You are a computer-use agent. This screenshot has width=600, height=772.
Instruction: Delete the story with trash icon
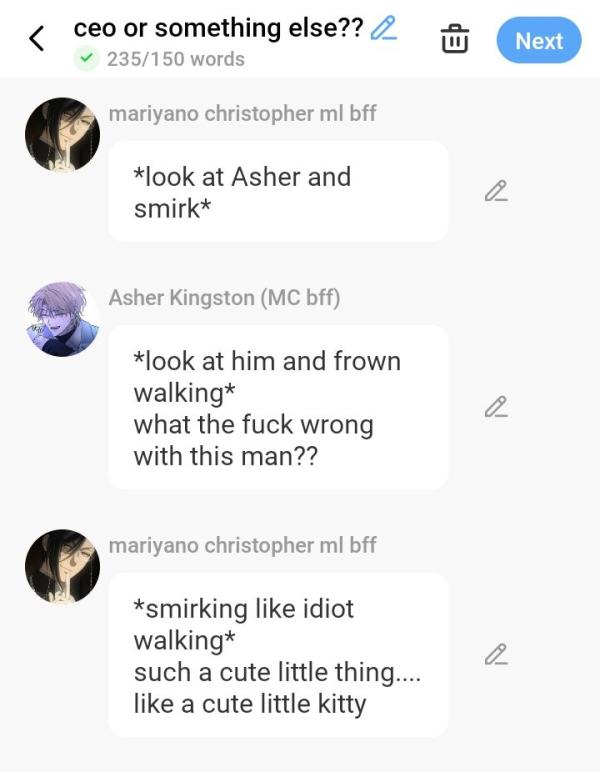(x=454, y=40)
